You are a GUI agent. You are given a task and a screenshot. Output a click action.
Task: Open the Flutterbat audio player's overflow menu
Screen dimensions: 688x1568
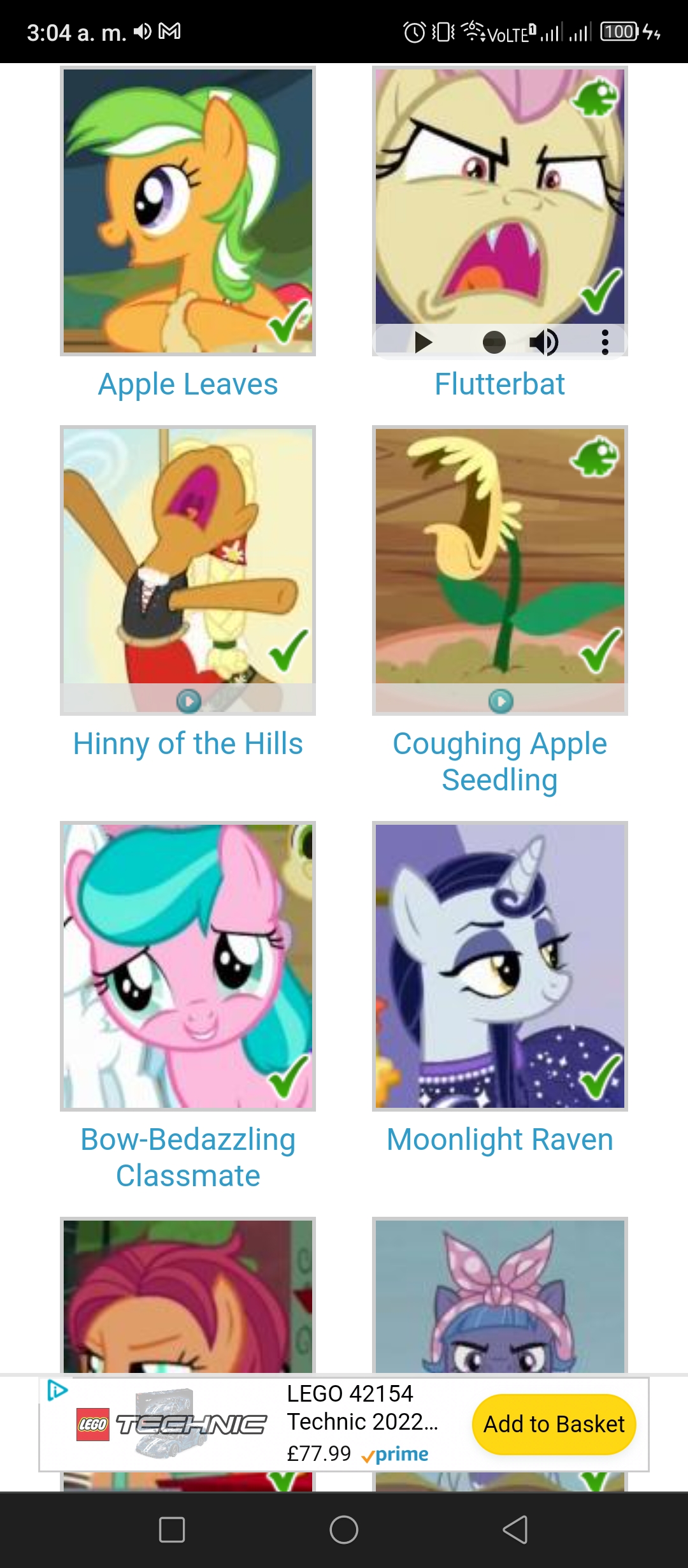click(605, 342)
